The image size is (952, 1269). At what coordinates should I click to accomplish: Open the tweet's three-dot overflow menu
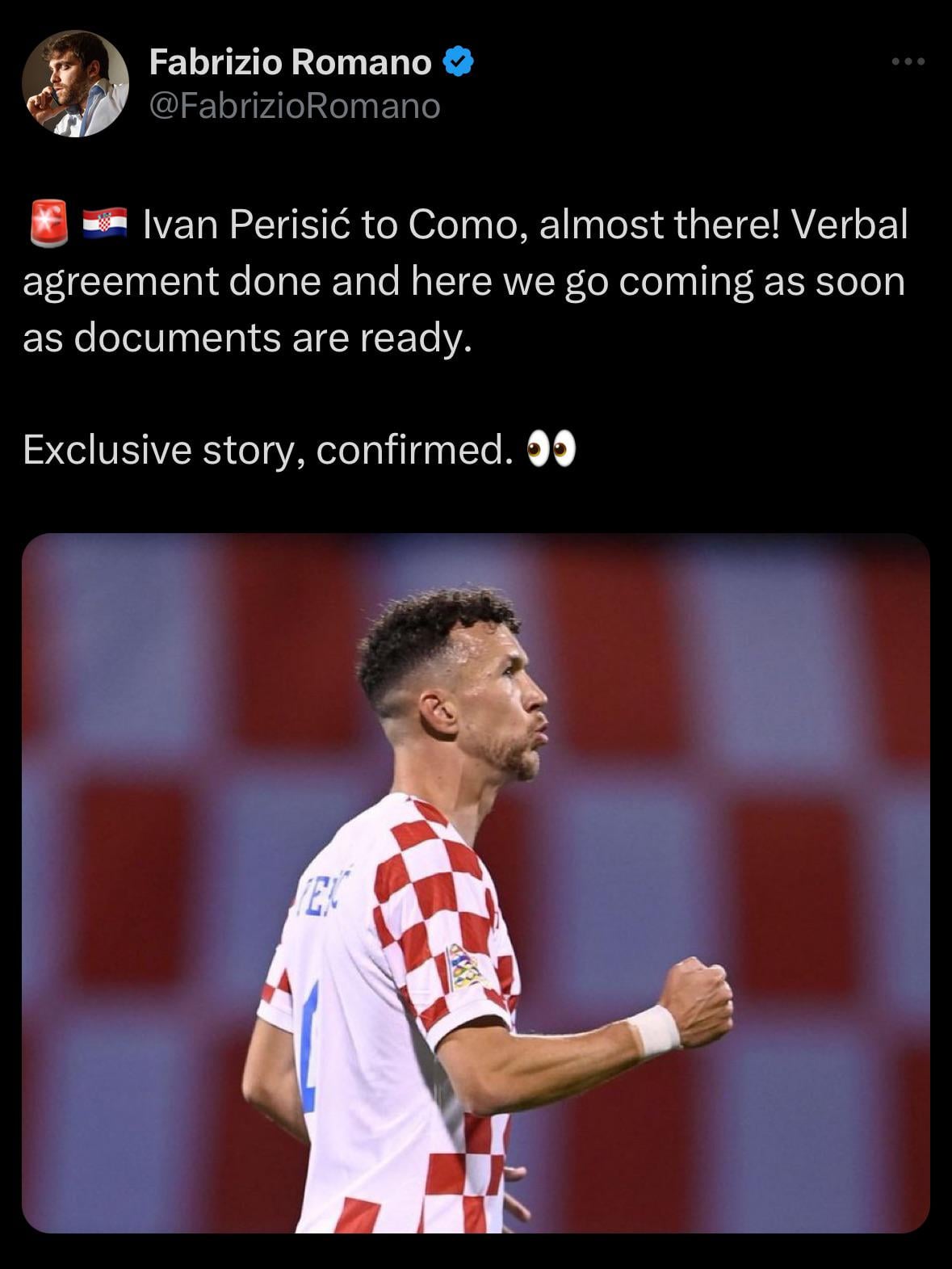[908, 61]
